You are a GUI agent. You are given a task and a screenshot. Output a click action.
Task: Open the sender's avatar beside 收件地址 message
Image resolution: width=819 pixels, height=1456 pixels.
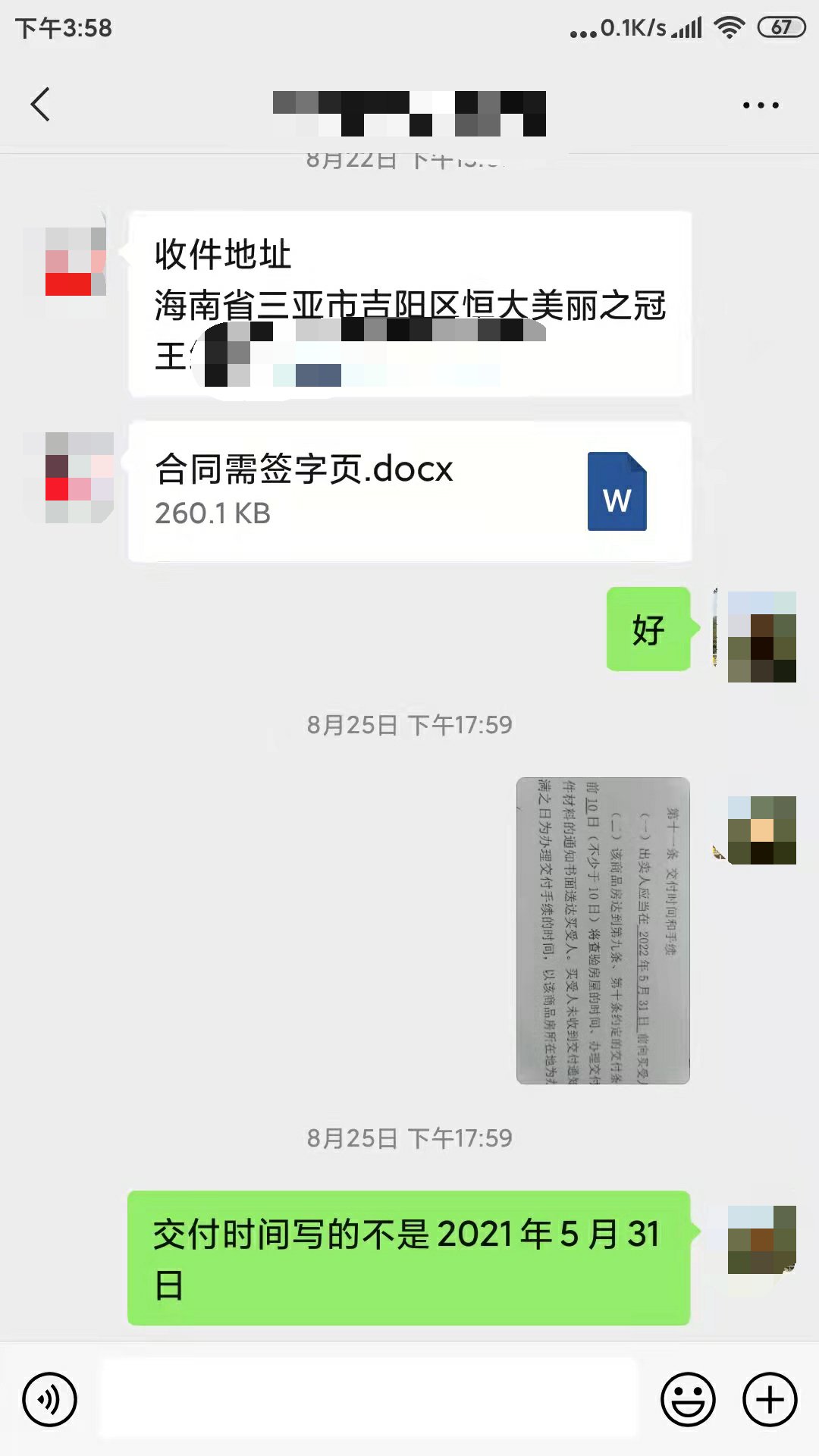(68, 262)
